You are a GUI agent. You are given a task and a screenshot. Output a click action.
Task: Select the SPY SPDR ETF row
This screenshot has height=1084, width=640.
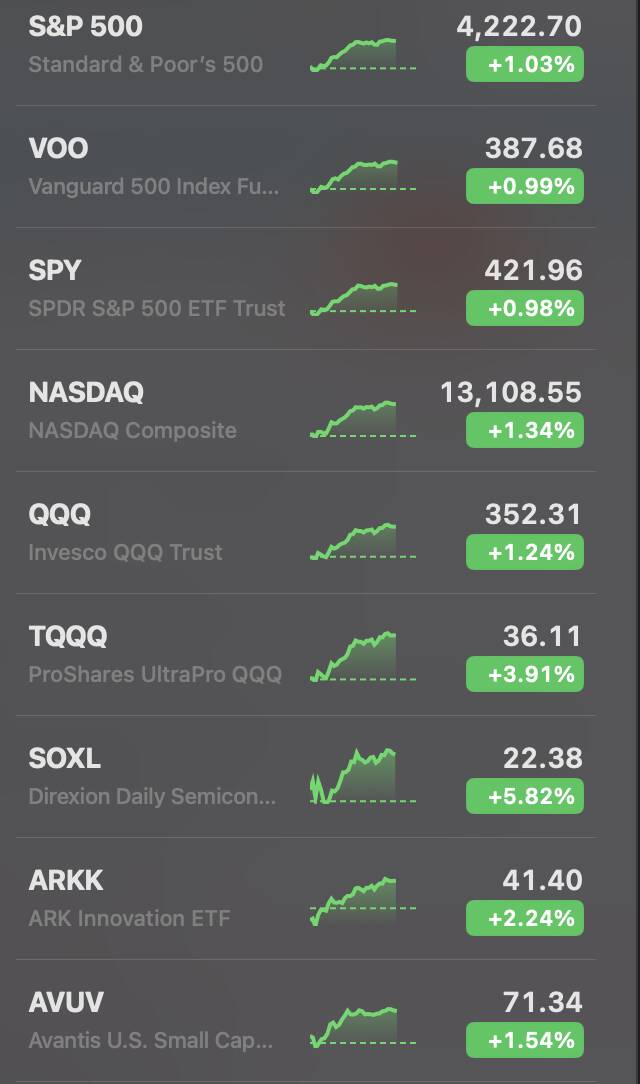[x=305, y=289]
